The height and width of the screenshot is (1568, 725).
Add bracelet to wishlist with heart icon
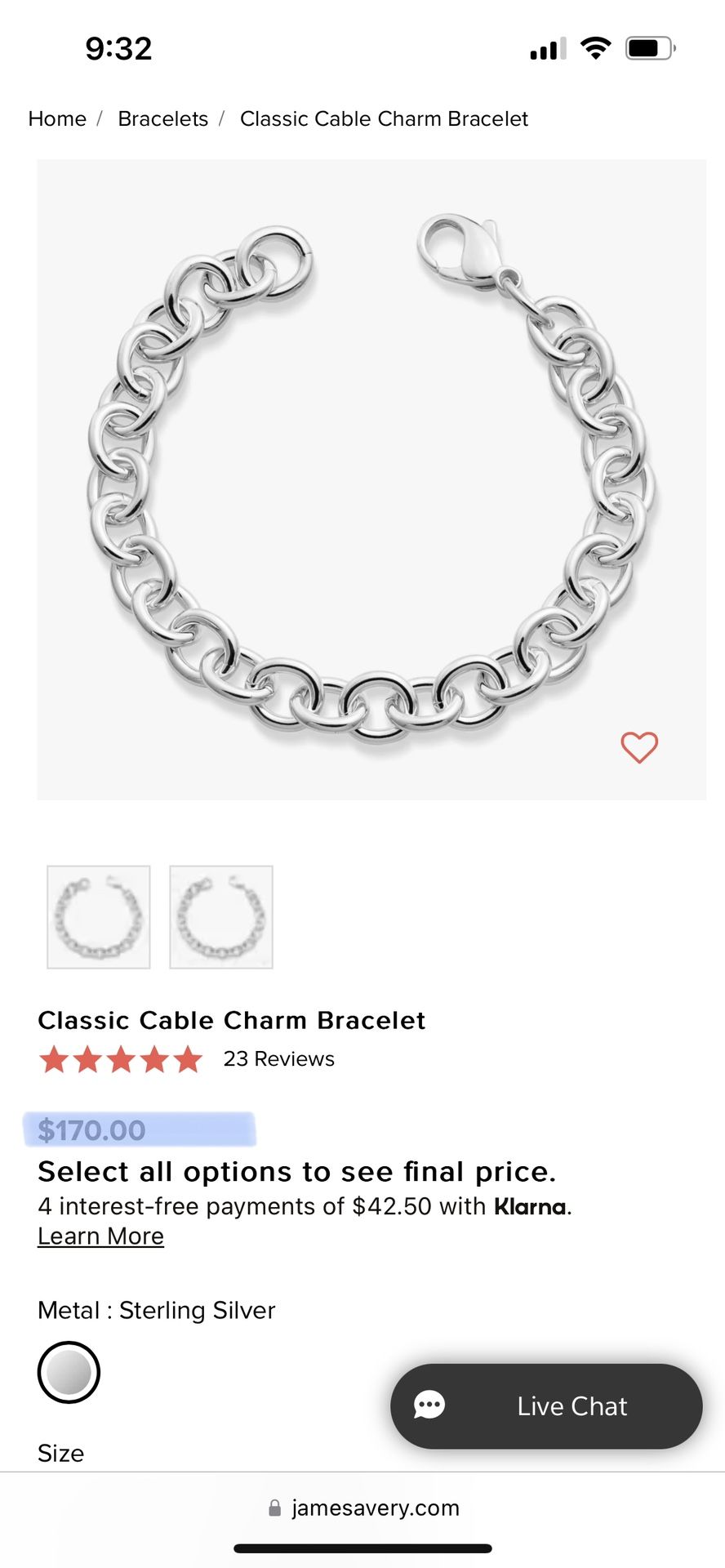pyautogui.click(x=639, y=747)
